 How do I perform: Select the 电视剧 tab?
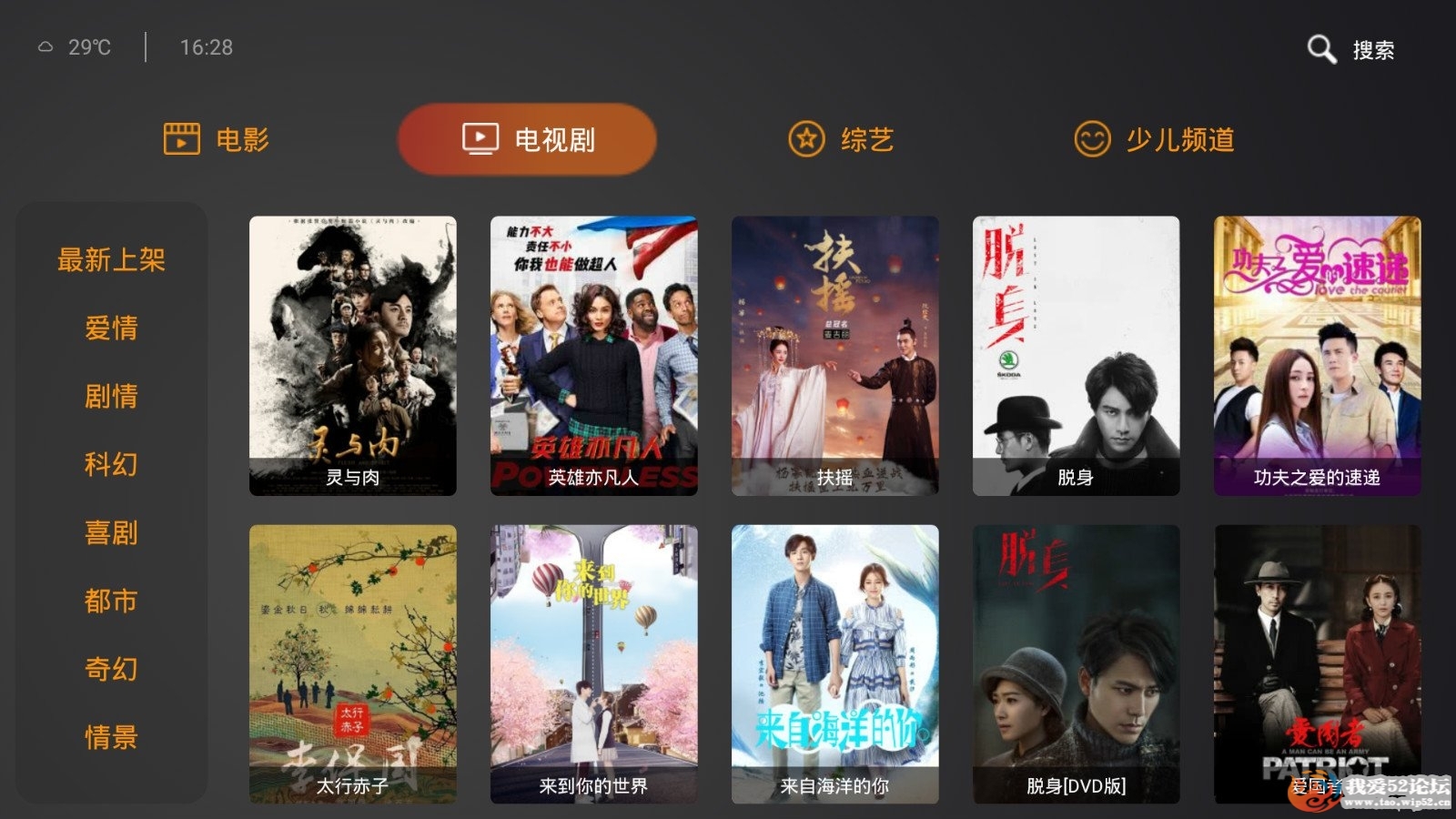(527, 139)
